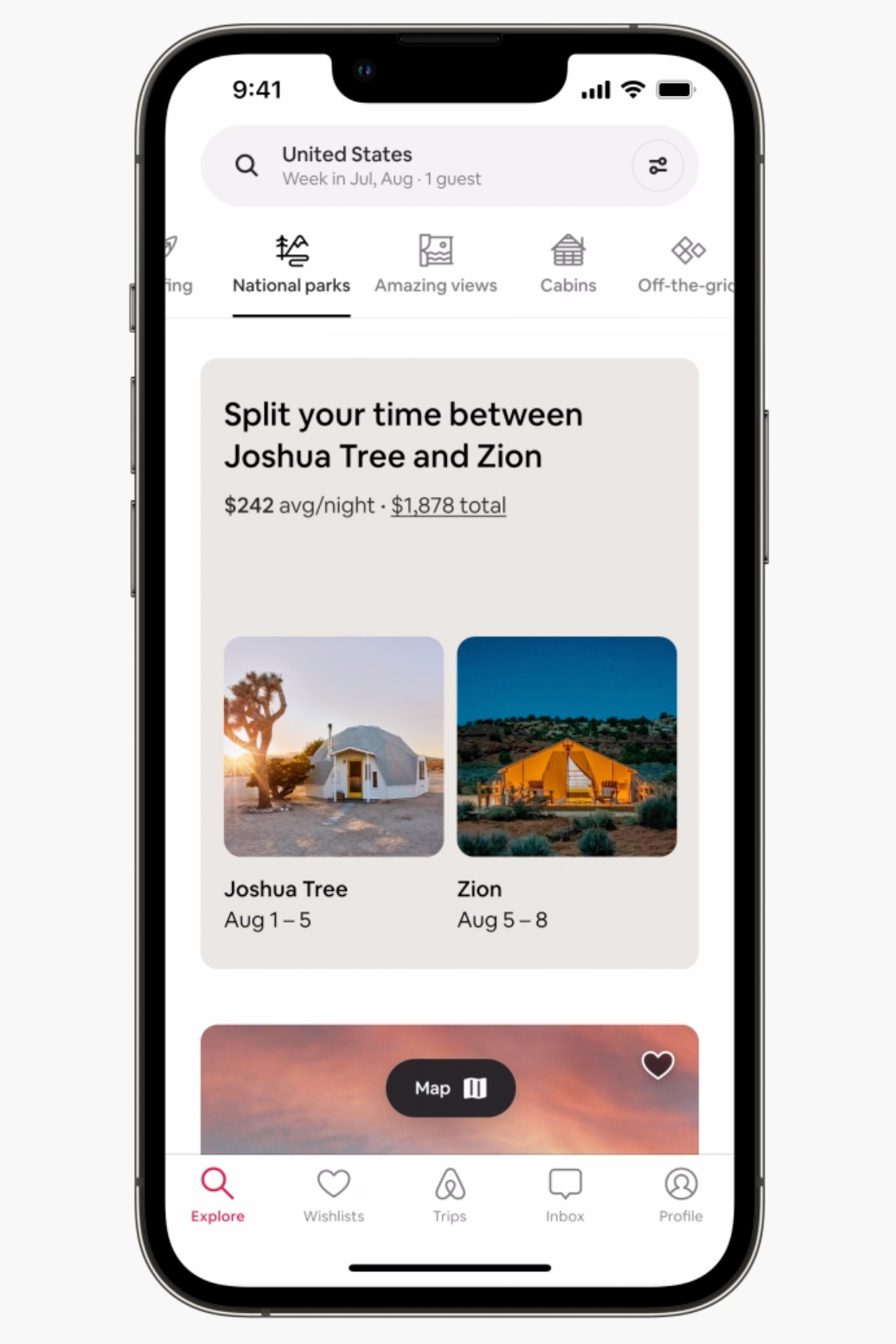
Task: Save the sunset listing to wishlist
Action: click(x=657, y=1065)
